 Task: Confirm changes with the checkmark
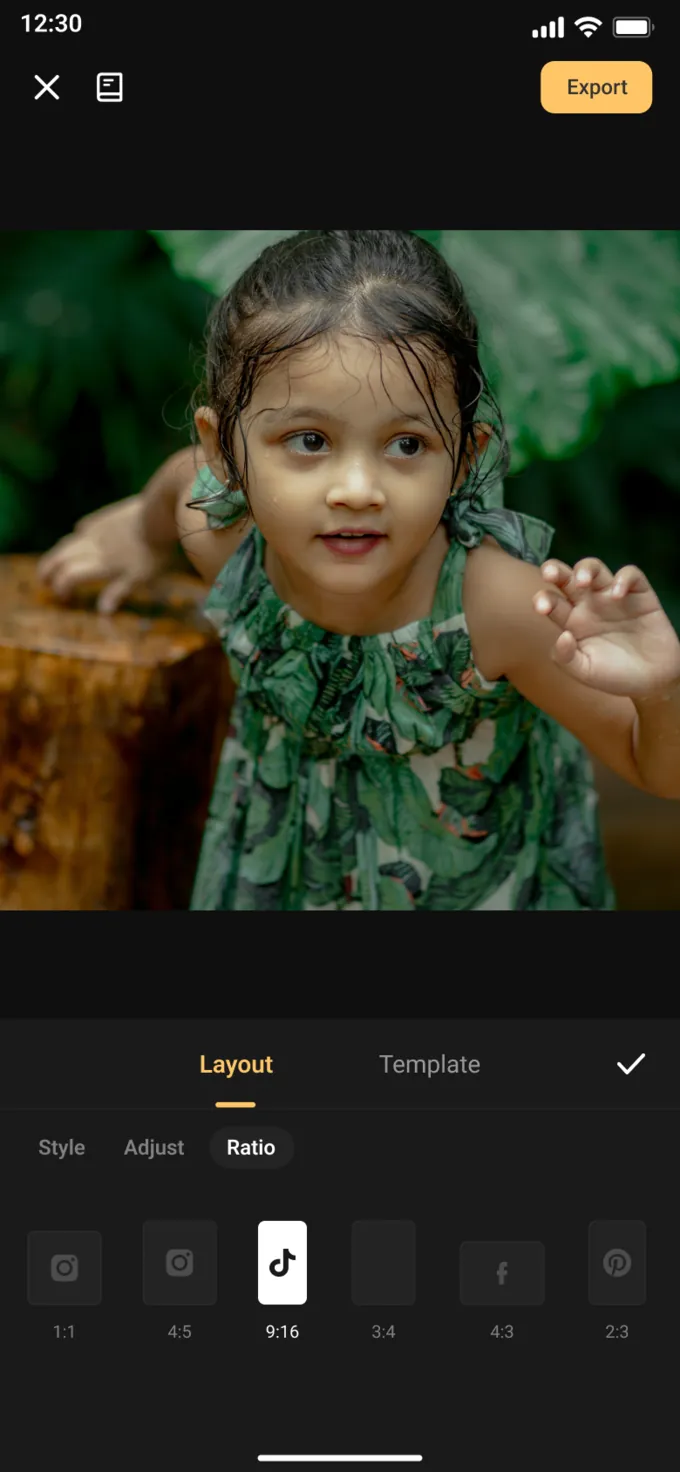pos(631,1064)
